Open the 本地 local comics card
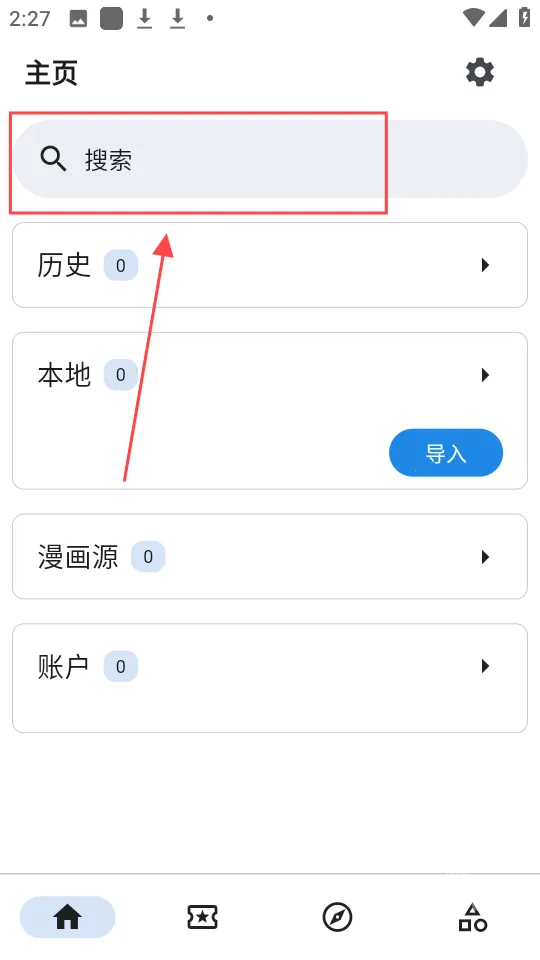The height and width of the screenshot is (960, 540). pyautogui.click(x=270, y=411)
